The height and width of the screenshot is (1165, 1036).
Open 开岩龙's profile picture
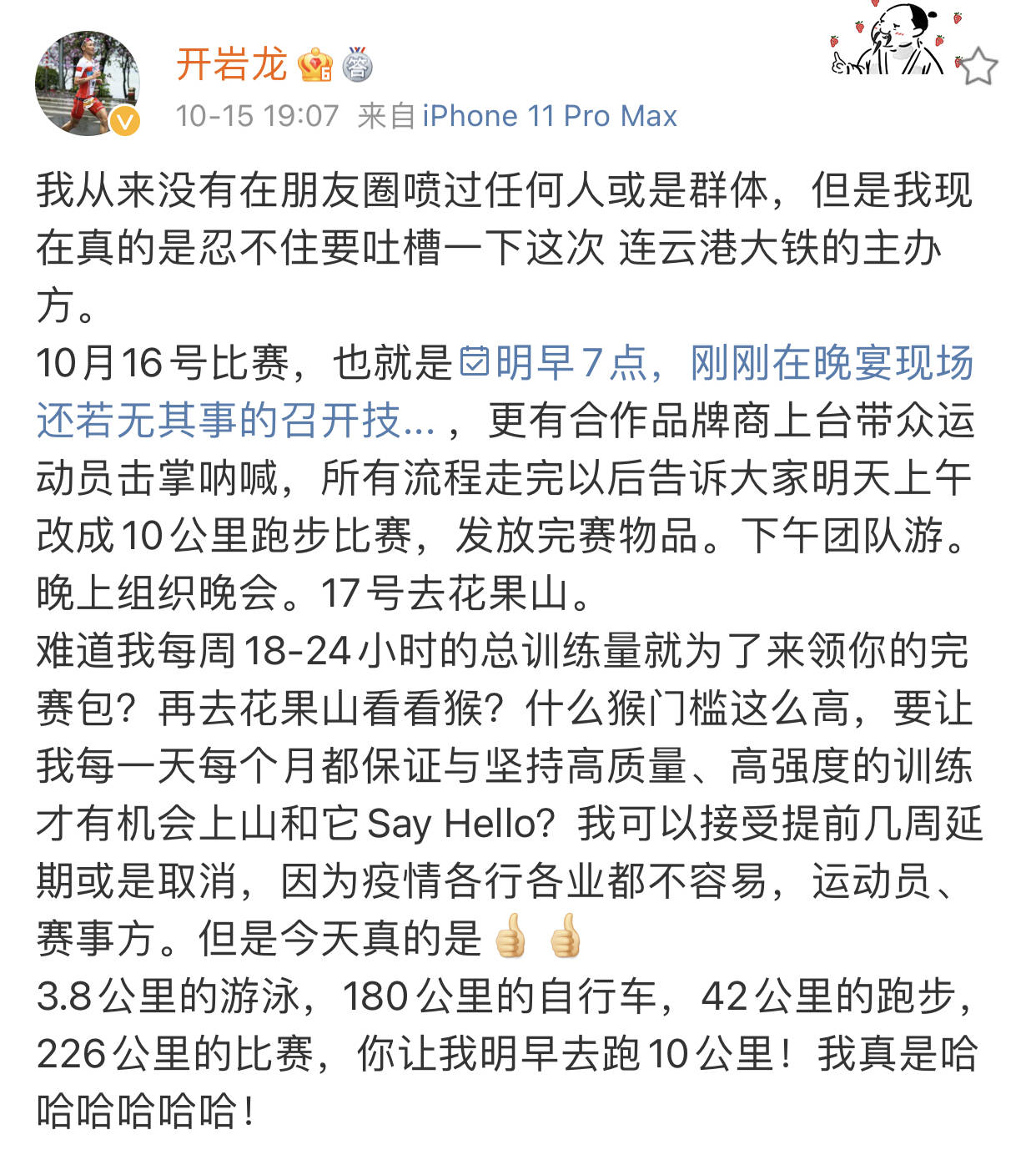[87, 83]
